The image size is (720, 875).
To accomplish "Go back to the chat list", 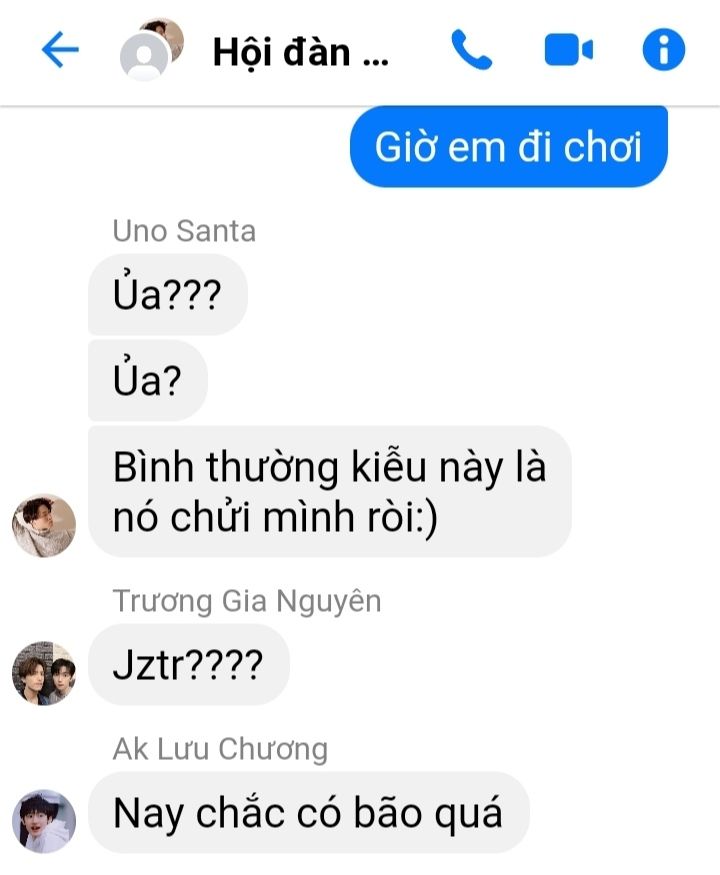I will coord(59,50).
